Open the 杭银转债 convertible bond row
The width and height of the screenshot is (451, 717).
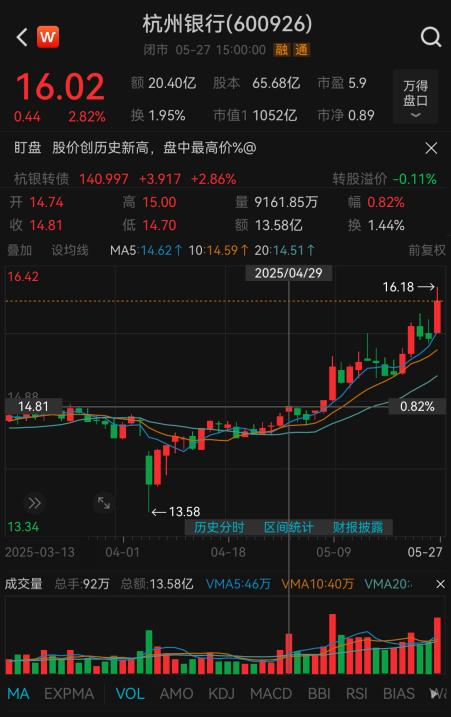[x=225, y=179]
